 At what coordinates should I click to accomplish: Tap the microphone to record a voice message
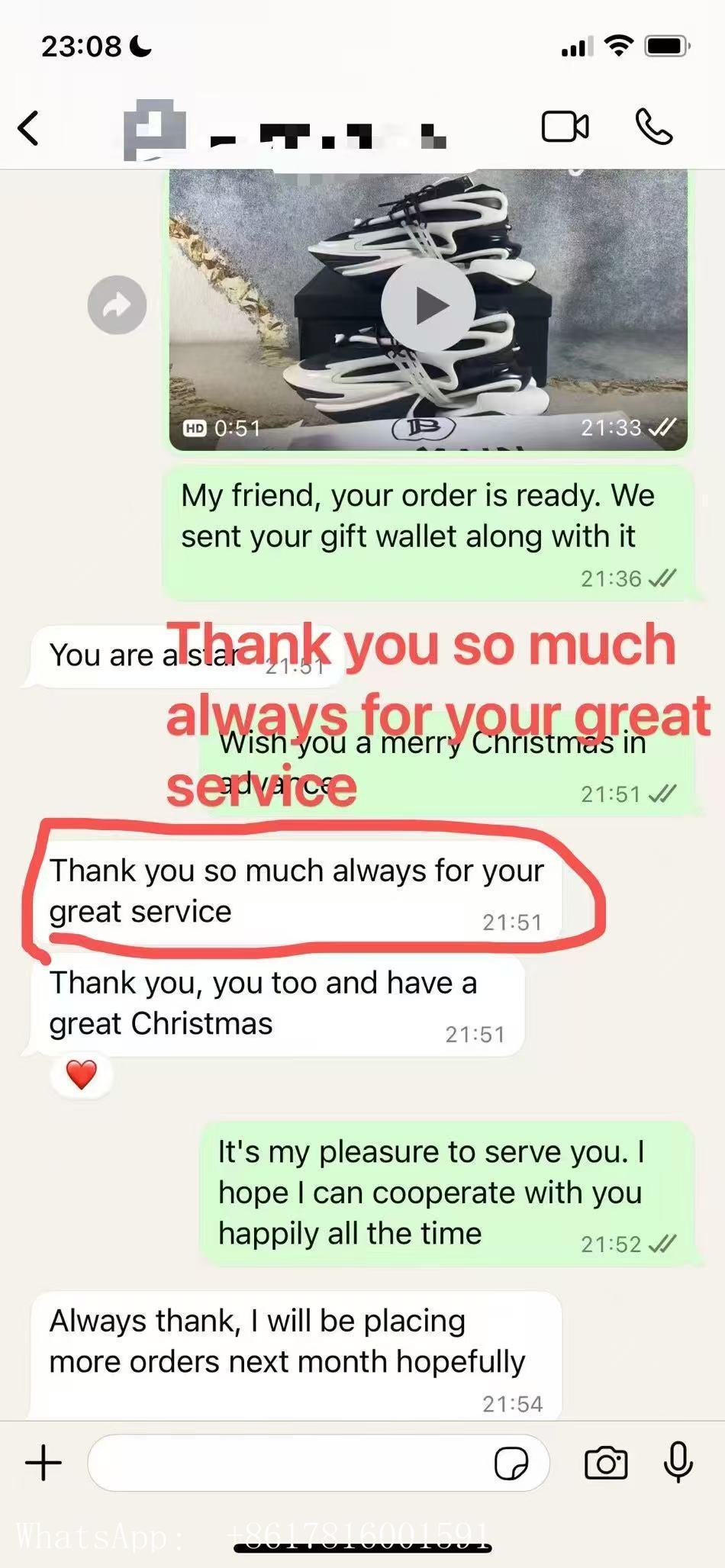pyautogui.click(x=678, y=1463)
